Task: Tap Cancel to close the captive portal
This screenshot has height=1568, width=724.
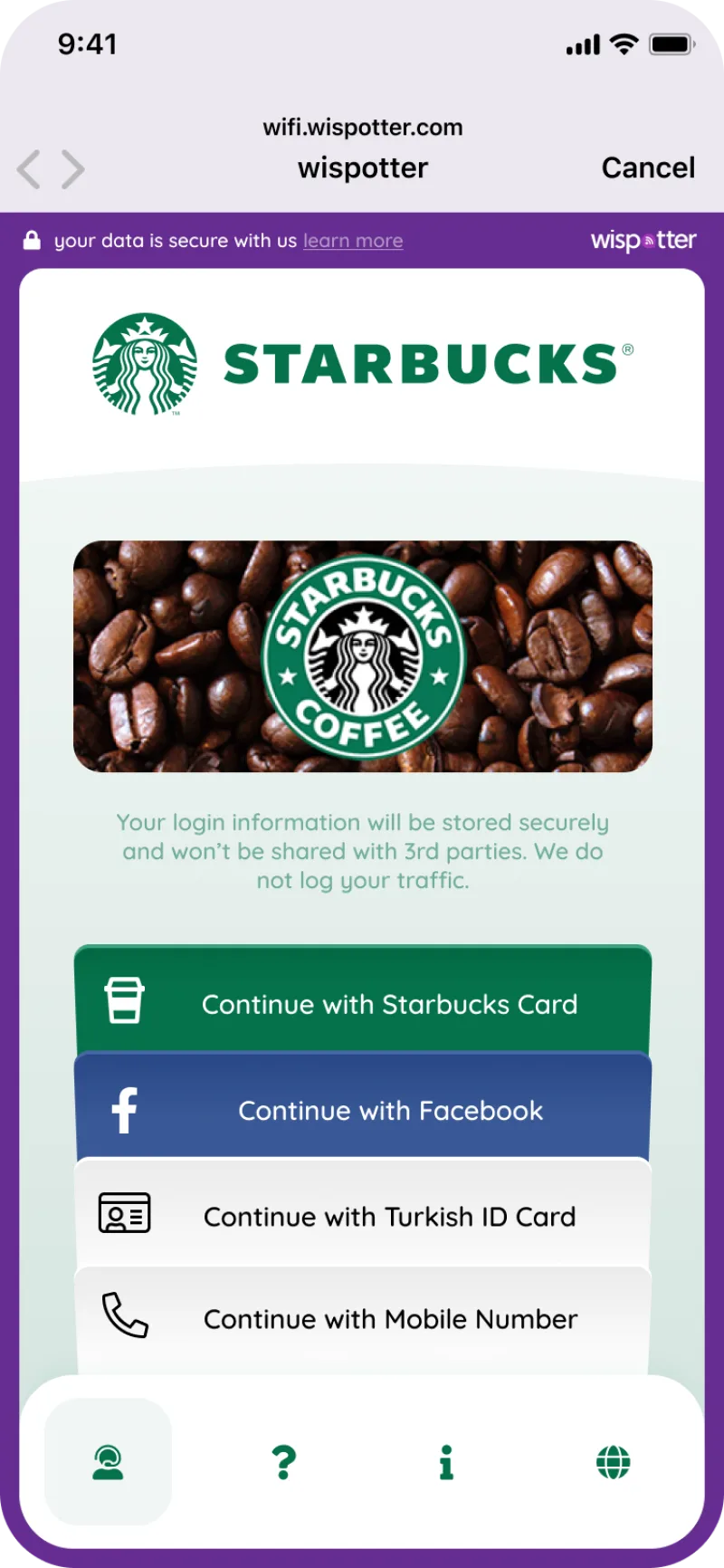Action: click(648, 167)
